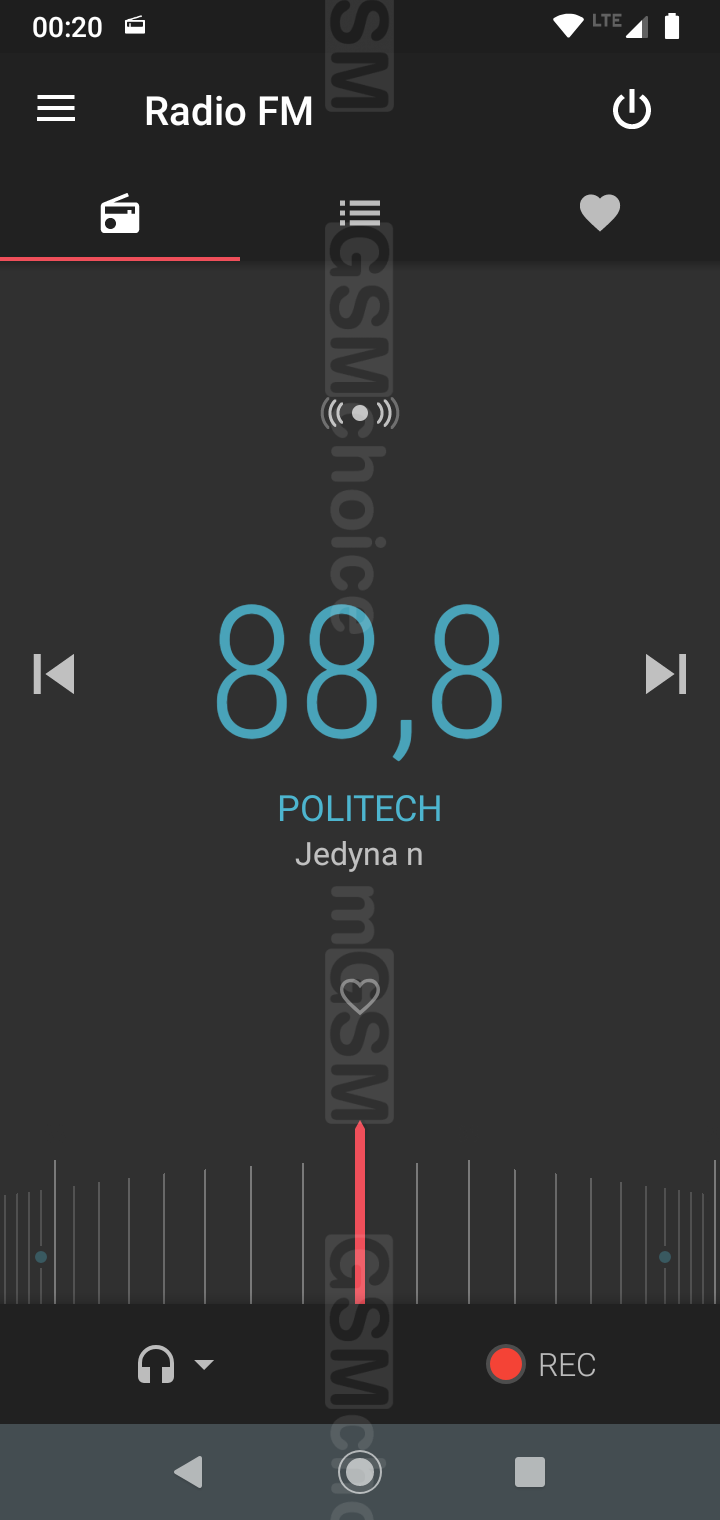This screenshot has width=720, height=1520.
Task: Switch to the radio tuner tab
Action: click(120, 213)
